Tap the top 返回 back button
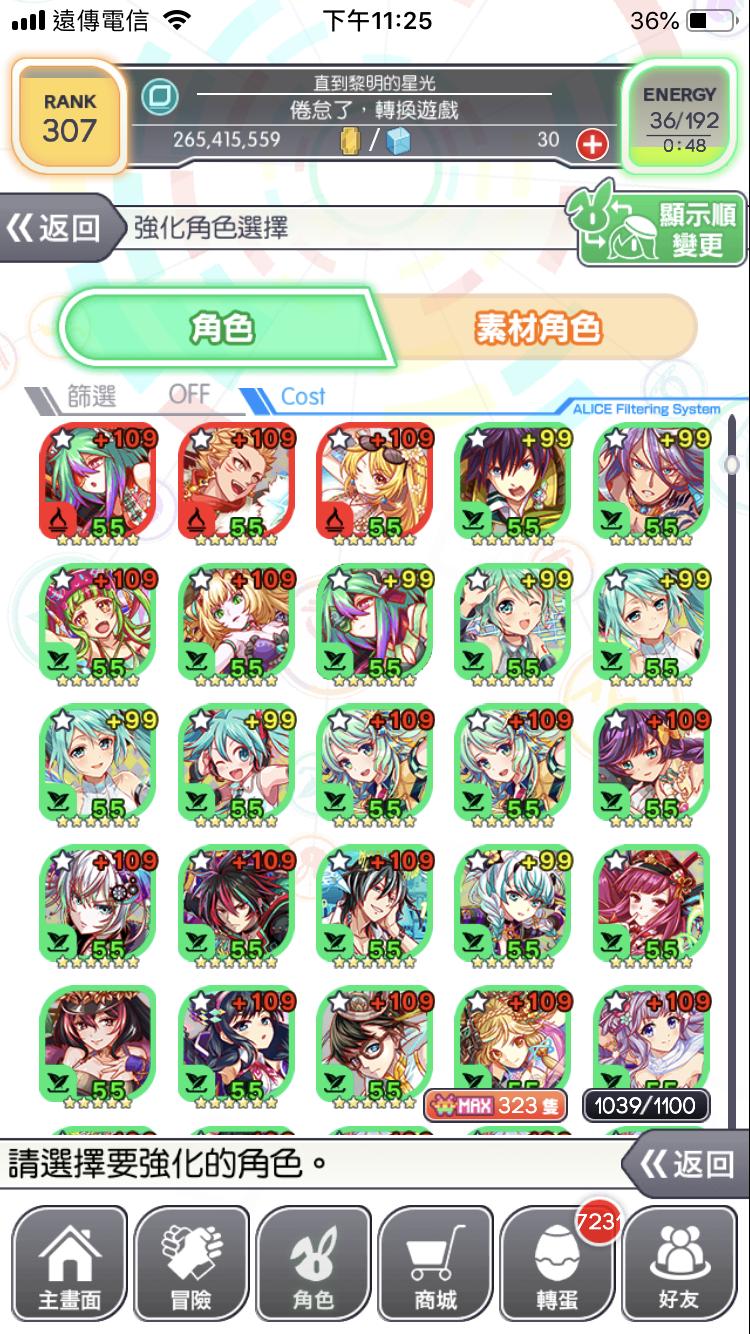 click(57, 228)
